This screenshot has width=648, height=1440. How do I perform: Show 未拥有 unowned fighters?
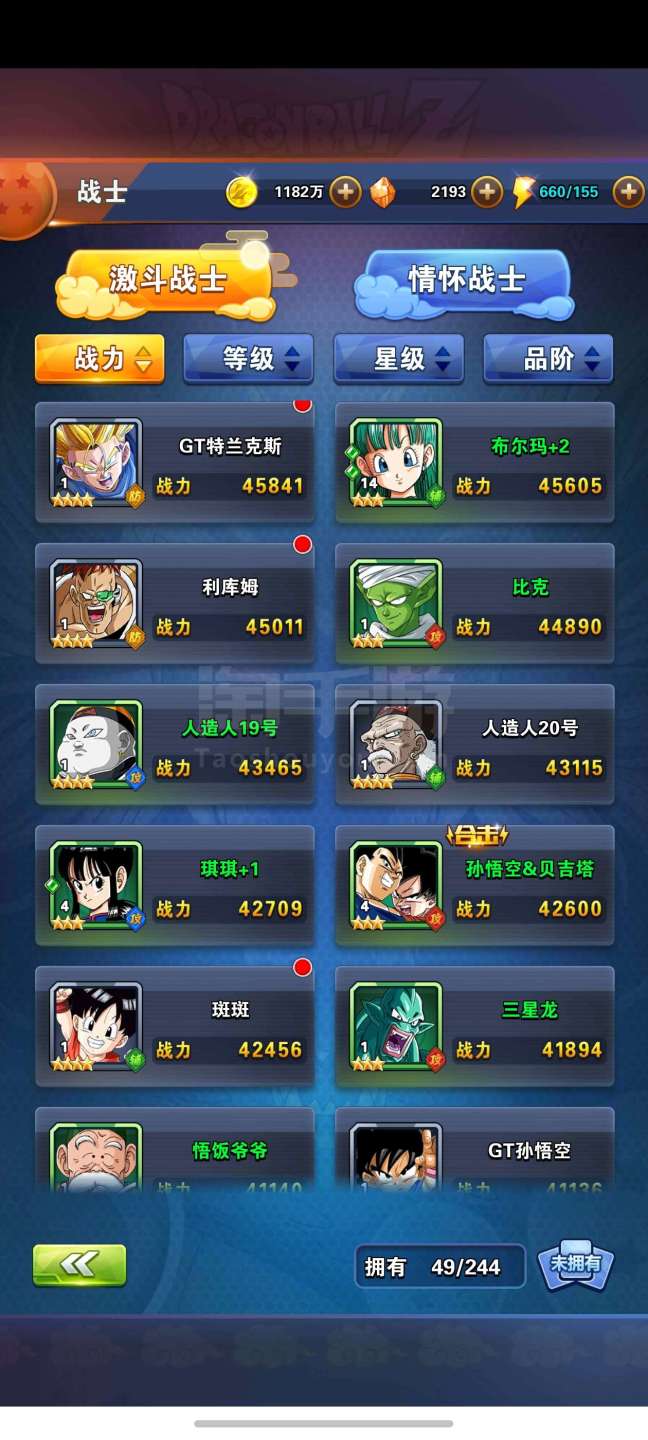(x=576, y=1265)
